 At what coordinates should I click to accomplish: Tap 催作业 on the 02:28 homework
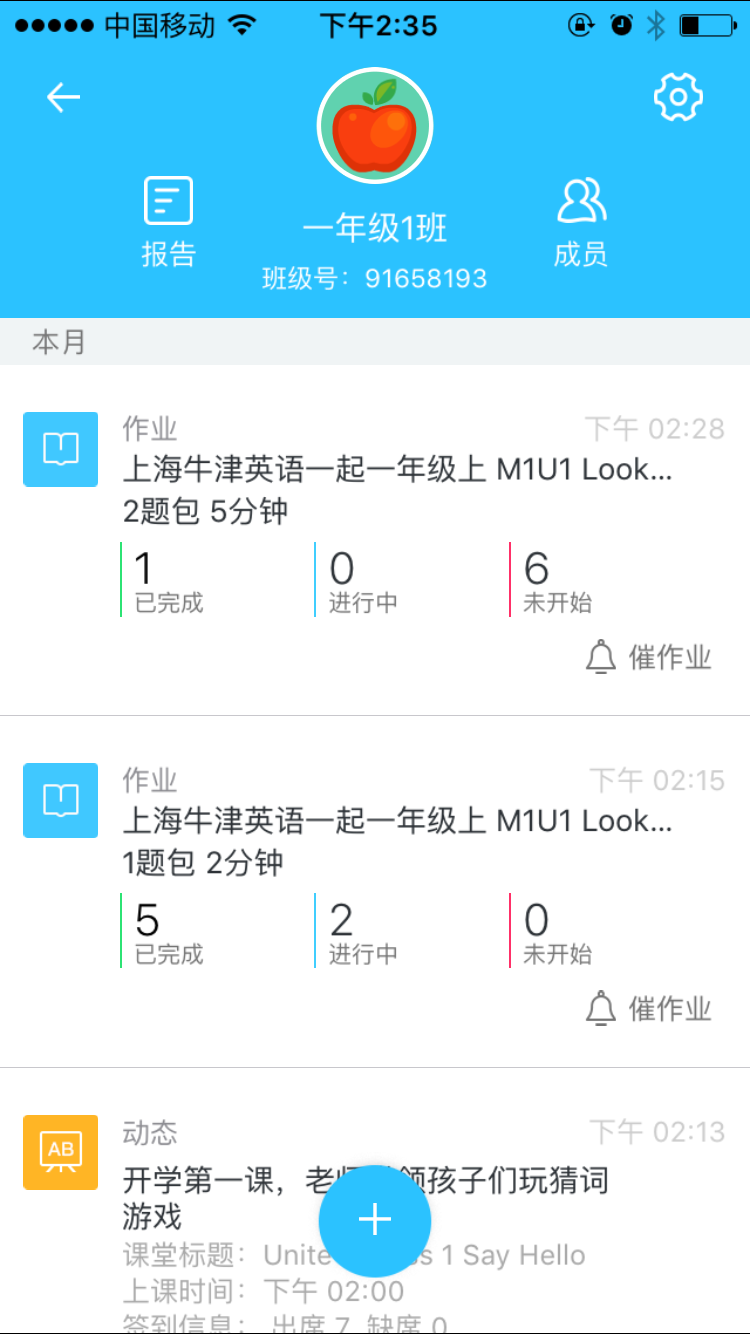pos(649,658)
